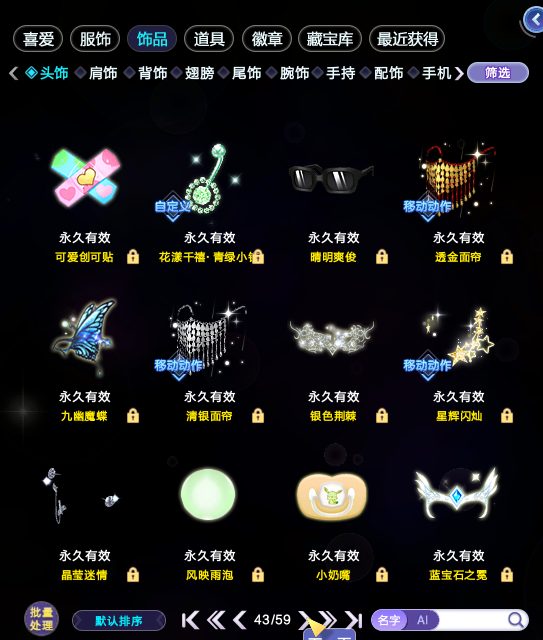543x640 pixels.
Task: Open 批量处理 batch processing
Action: [41, 619]
